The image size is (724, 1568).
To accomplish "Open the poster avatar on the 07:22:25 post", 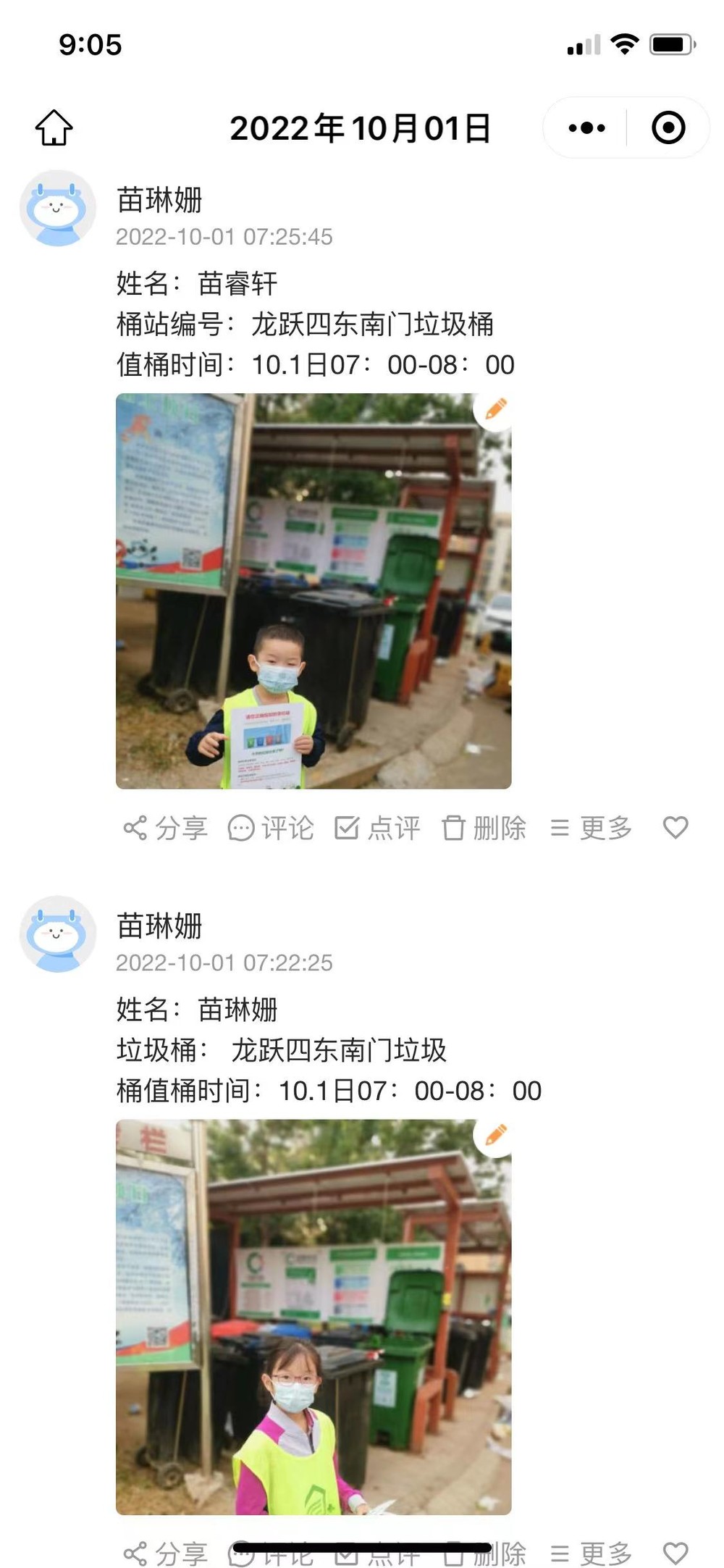I will (x=58, y=934).
